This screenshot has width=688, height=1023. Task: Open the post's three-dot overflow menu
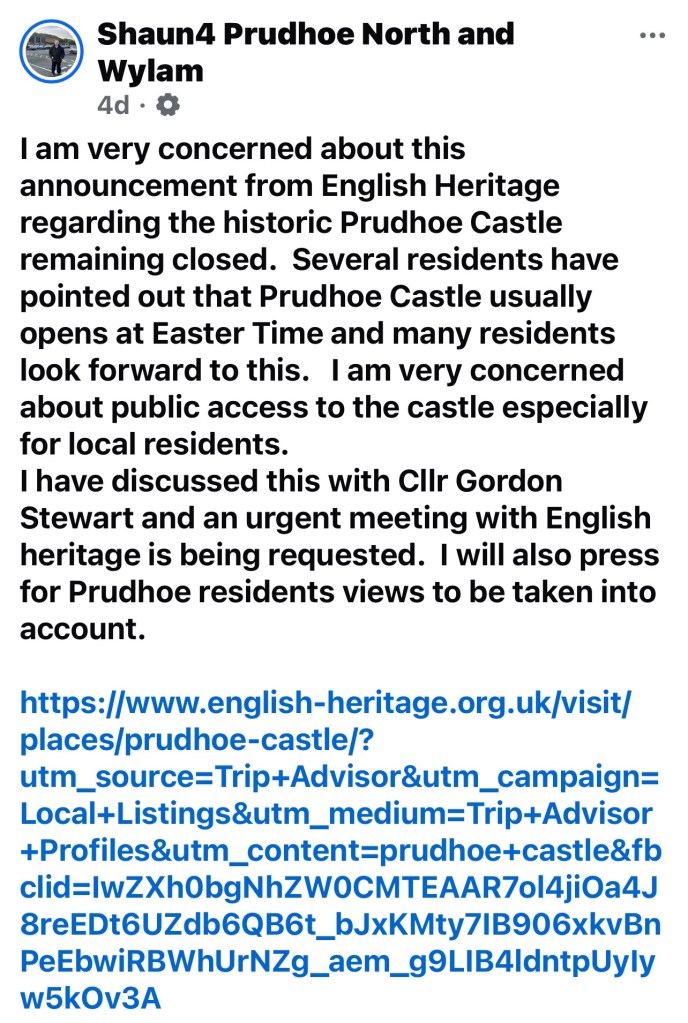(x=651, y=35)
